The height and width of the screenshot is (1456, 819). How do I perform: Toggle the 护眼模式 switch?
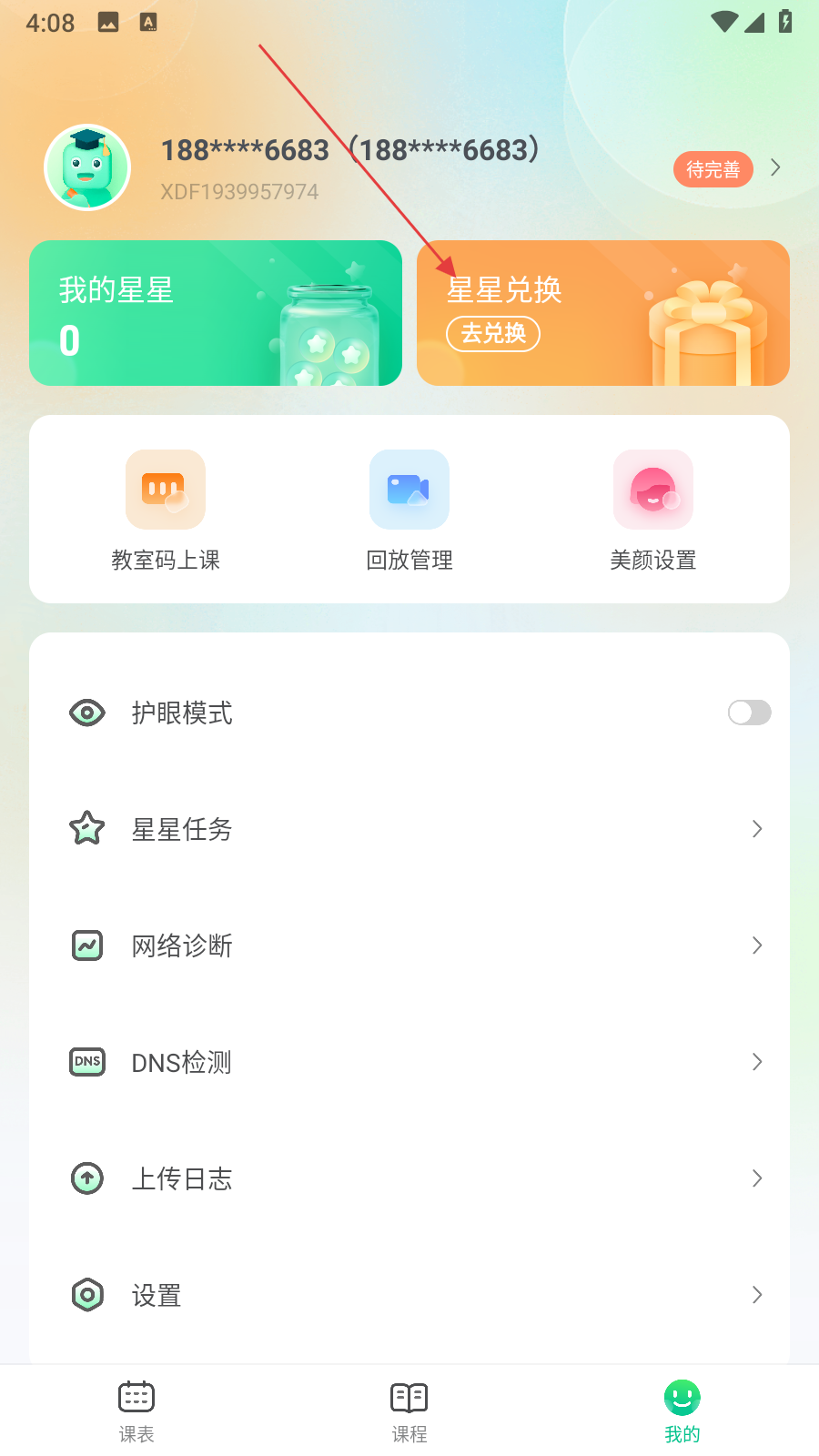click(x=749, y=713)
